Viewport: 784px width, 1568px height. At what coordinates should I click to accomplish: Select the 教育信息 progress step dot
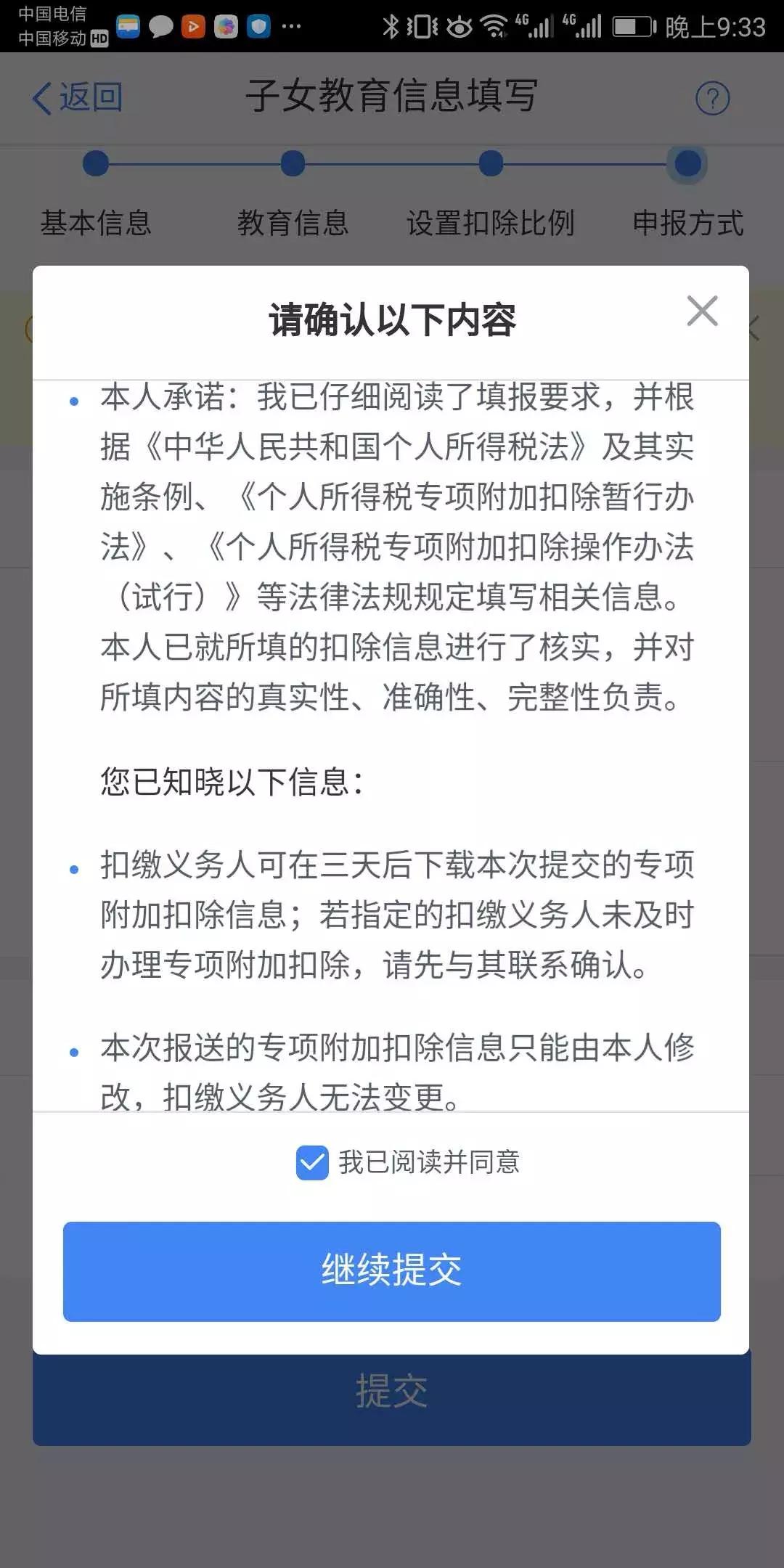pos(293,164)
